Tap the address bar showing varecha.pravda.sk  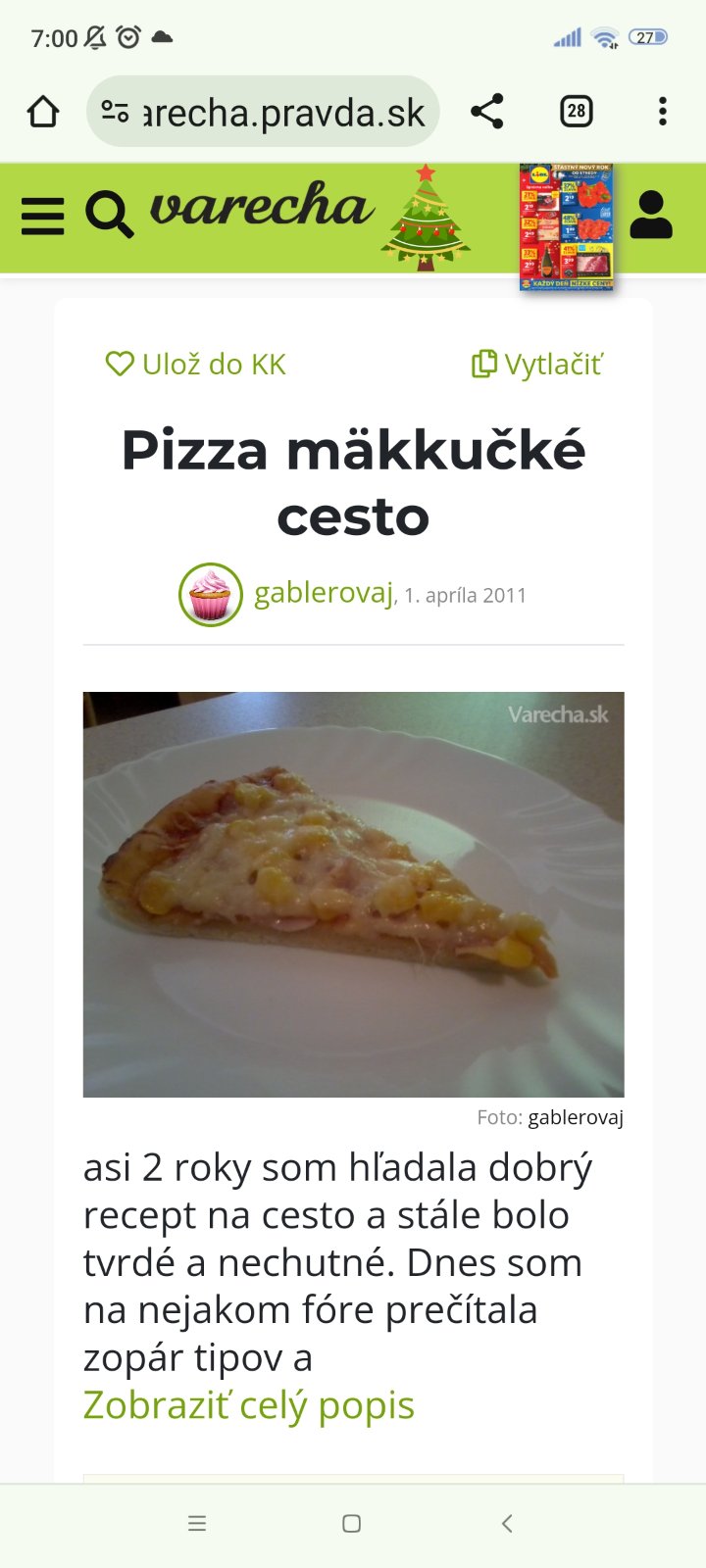pos(263,113)
